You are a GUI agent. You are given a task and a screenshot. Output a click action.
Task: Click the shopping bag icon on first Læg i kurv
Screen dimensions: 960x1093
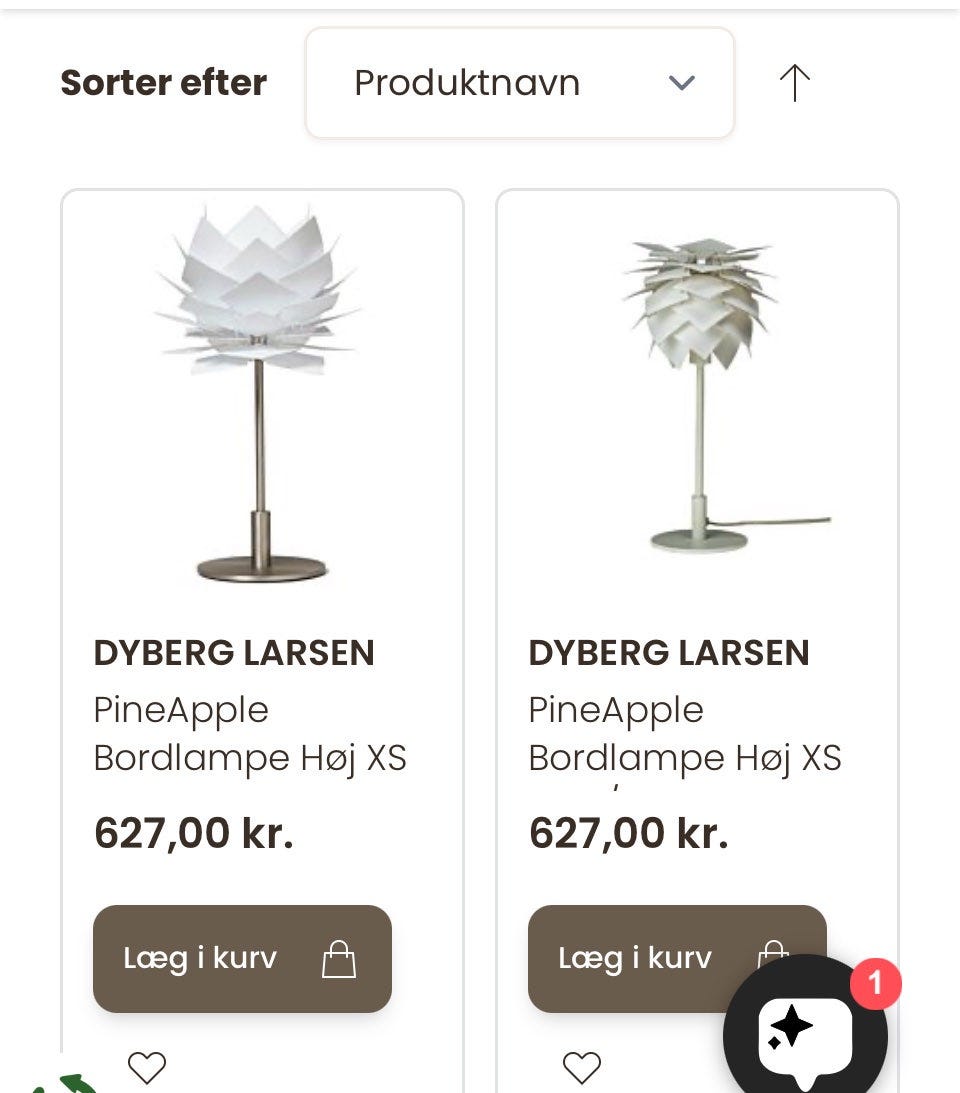pos(339,958)
